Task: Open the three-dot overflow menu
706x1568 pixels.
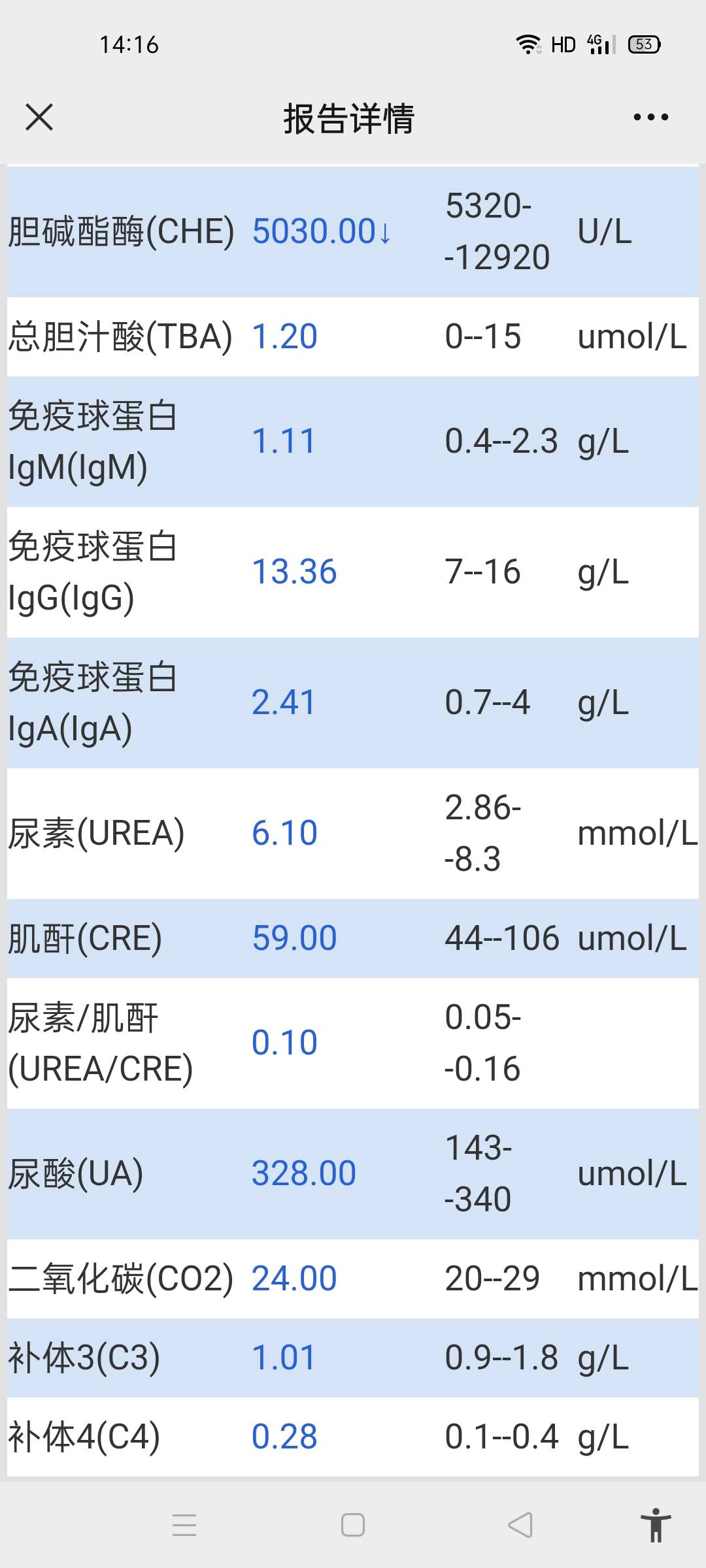Action: click(650, 118)
